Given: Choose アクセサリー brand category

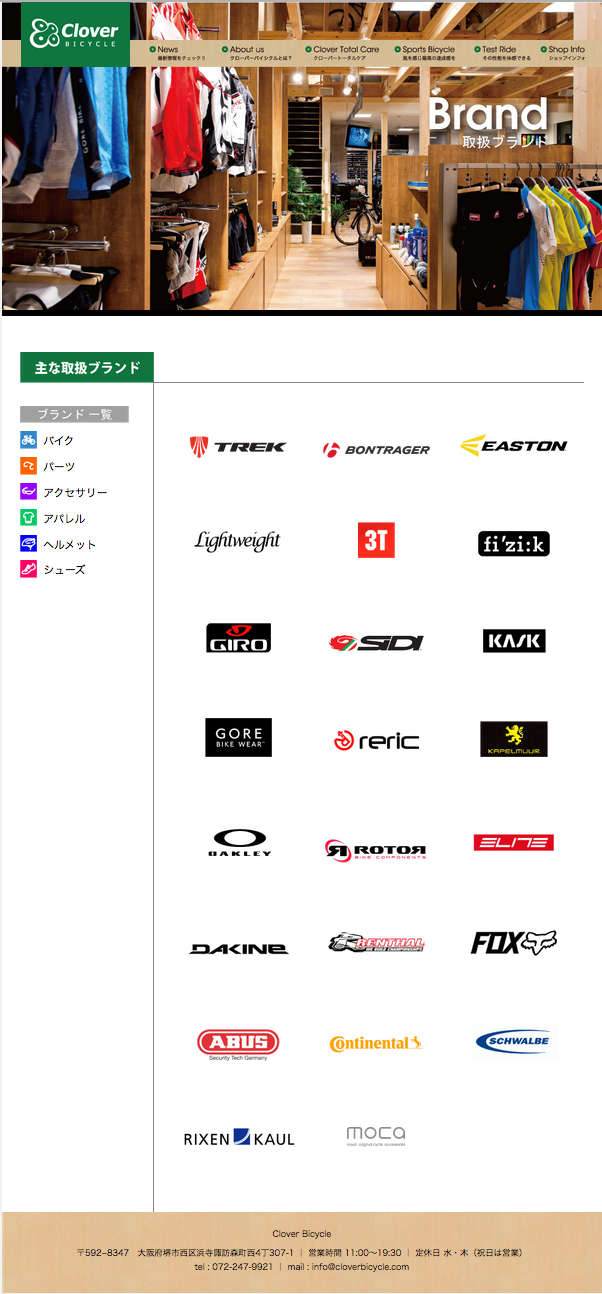Looking at the screenshot, I should (64, 492).
